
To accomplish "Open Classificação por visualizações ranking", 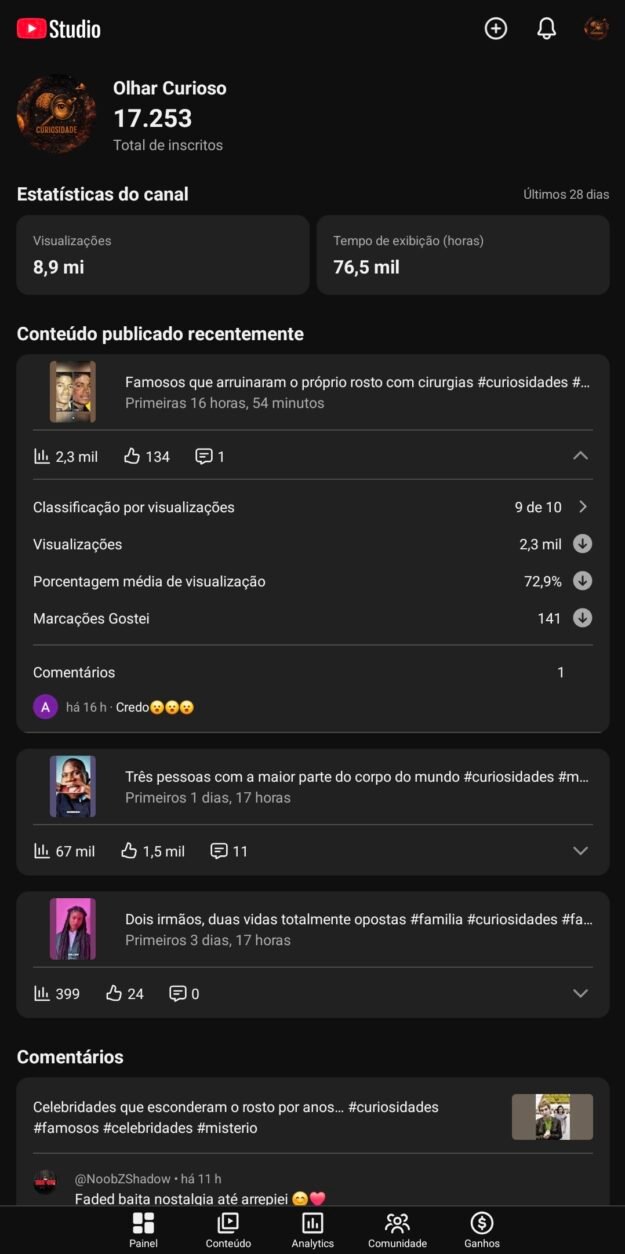I will 312,507.
